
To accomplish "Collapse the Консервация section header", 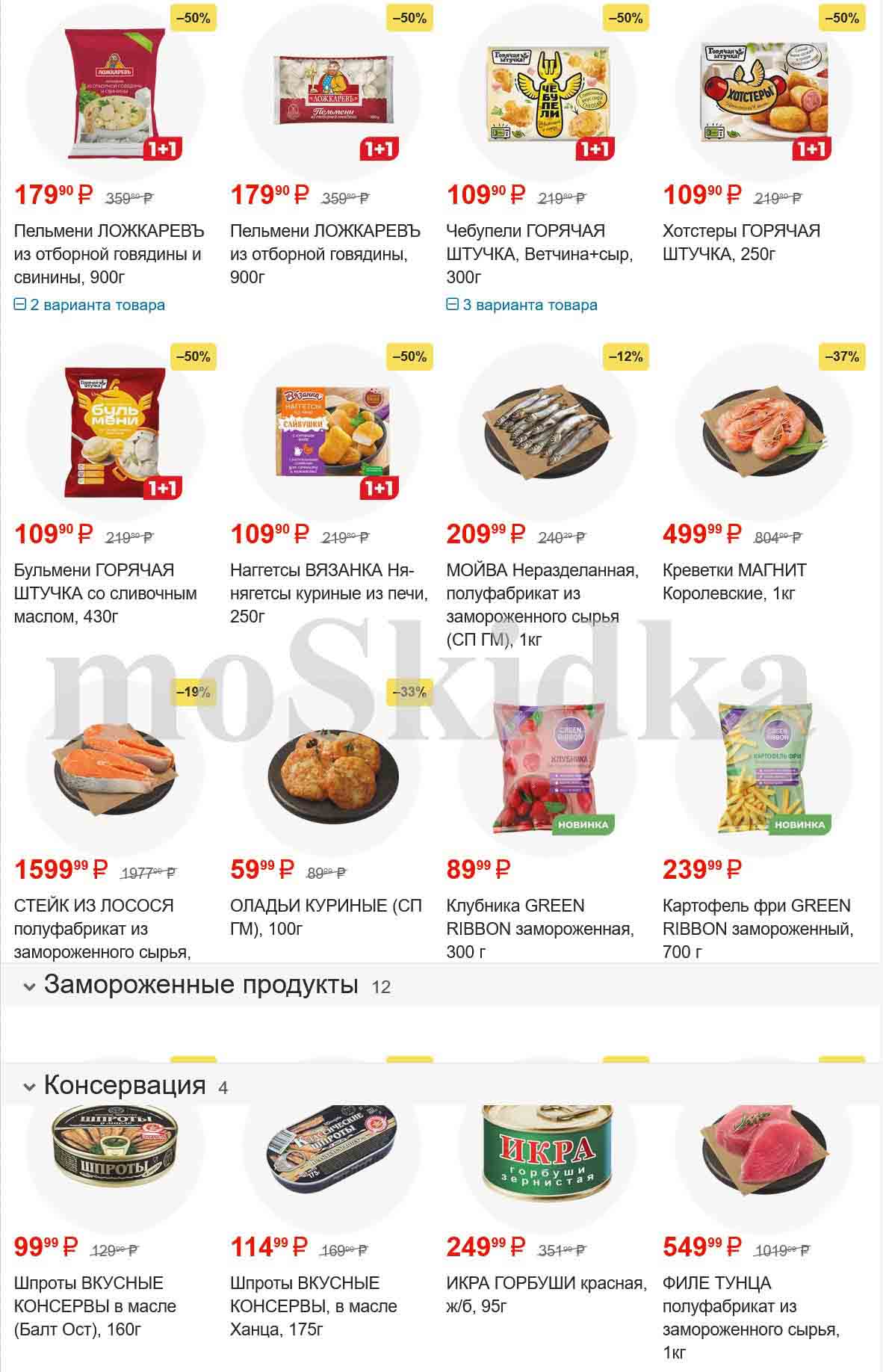I will [x=124, y=1085].
